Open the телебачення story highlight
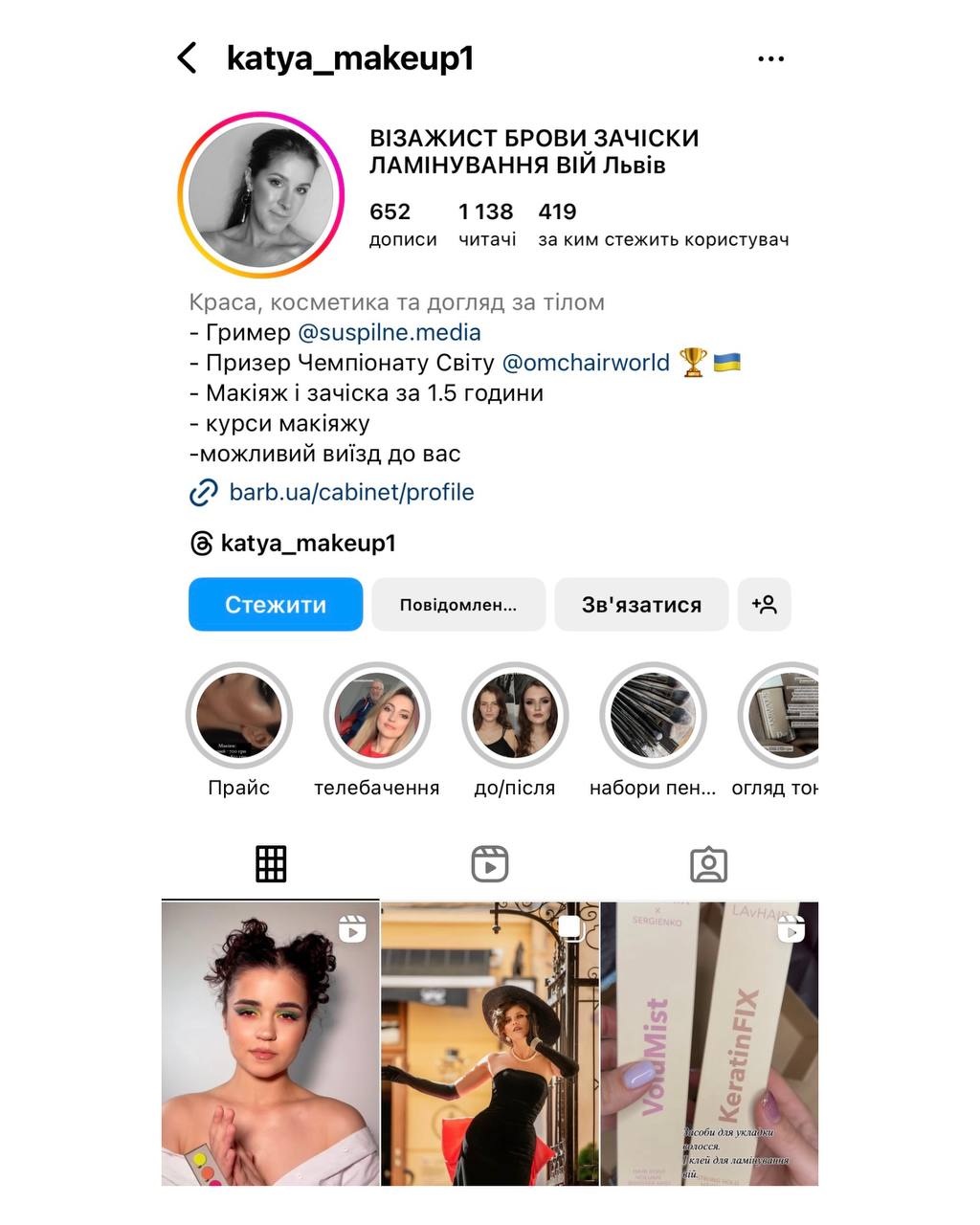Screen dimensions: 980x1225 tap(377, 716)
